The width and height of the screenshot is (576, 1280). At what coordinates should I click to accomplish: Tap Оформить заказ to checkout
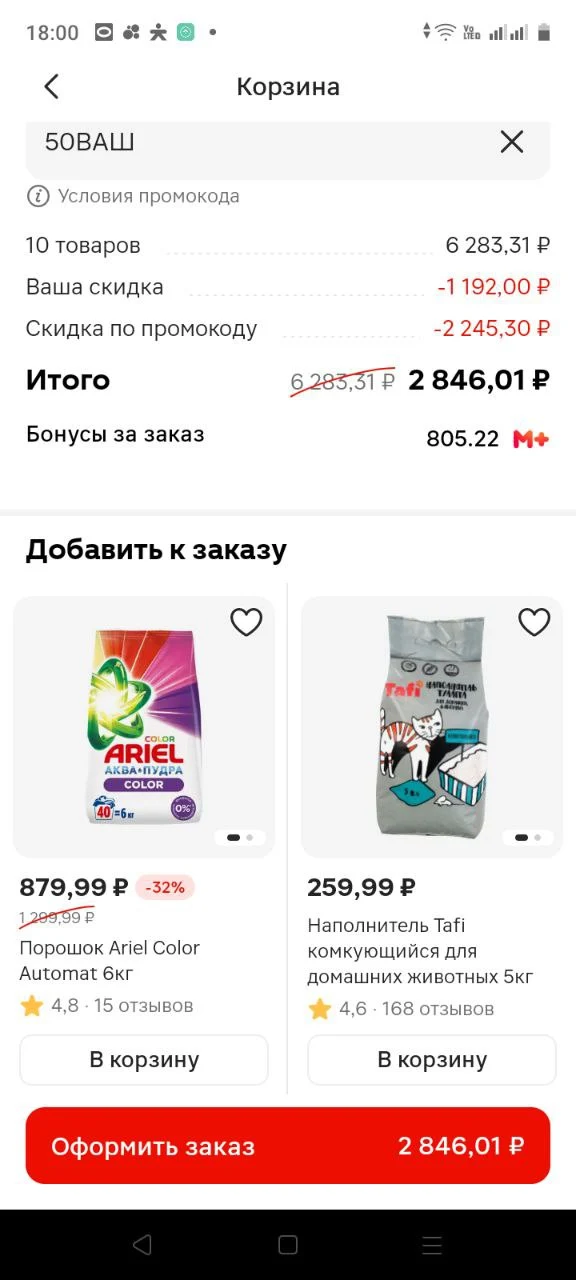pos(288,1146)
